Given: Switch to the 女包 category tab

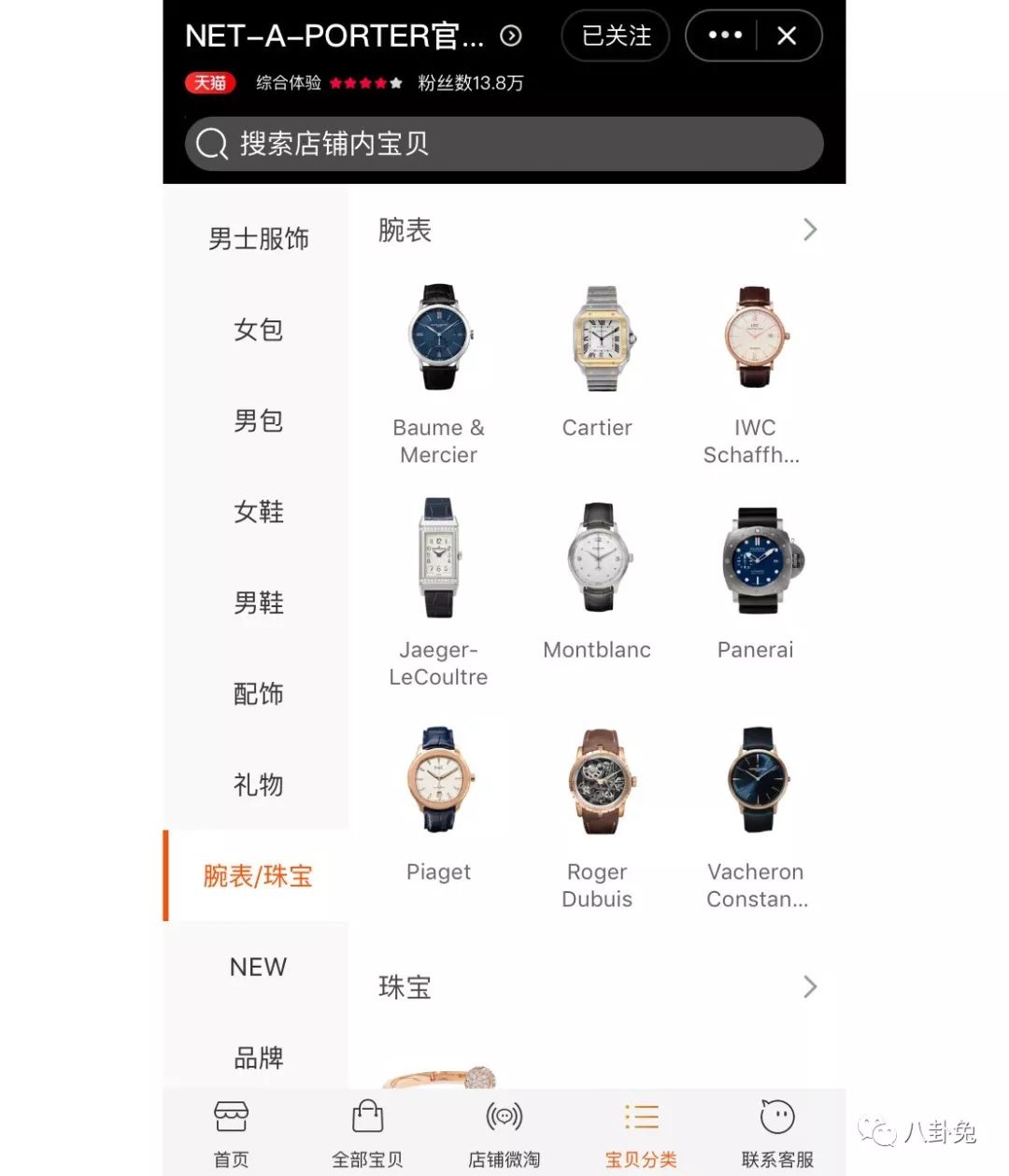Looking at the screenshot, I should [x=257, y=330].
